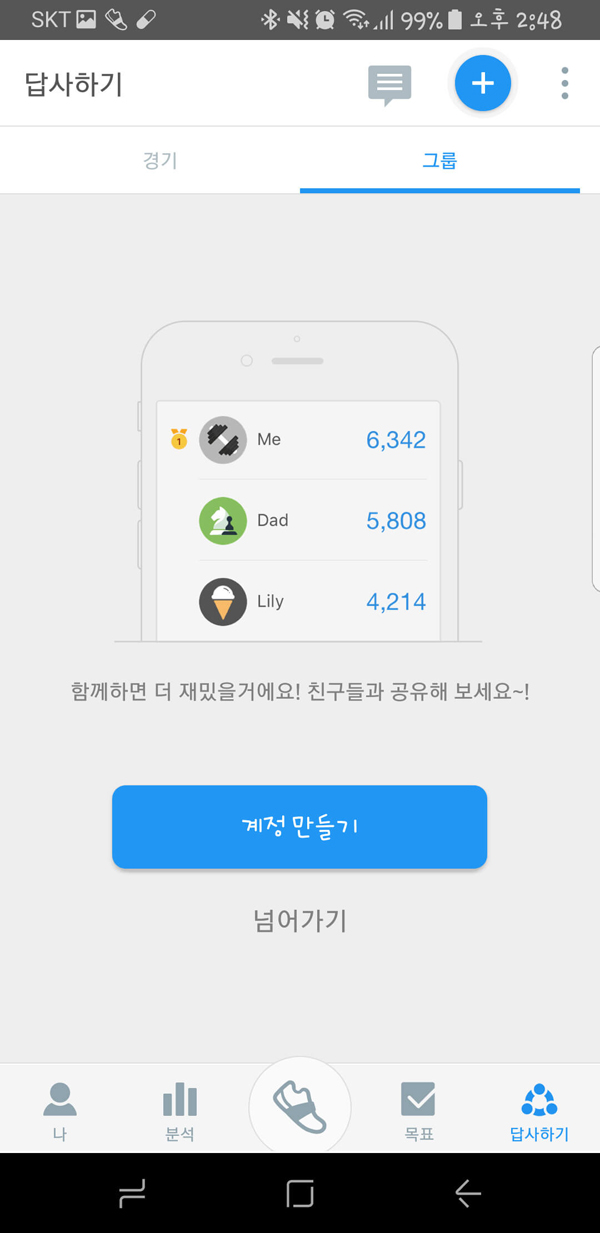Select the 그룹 tab
This screenshot has width=600, height=1233.
pyautogui.click(x=439, y=160)
